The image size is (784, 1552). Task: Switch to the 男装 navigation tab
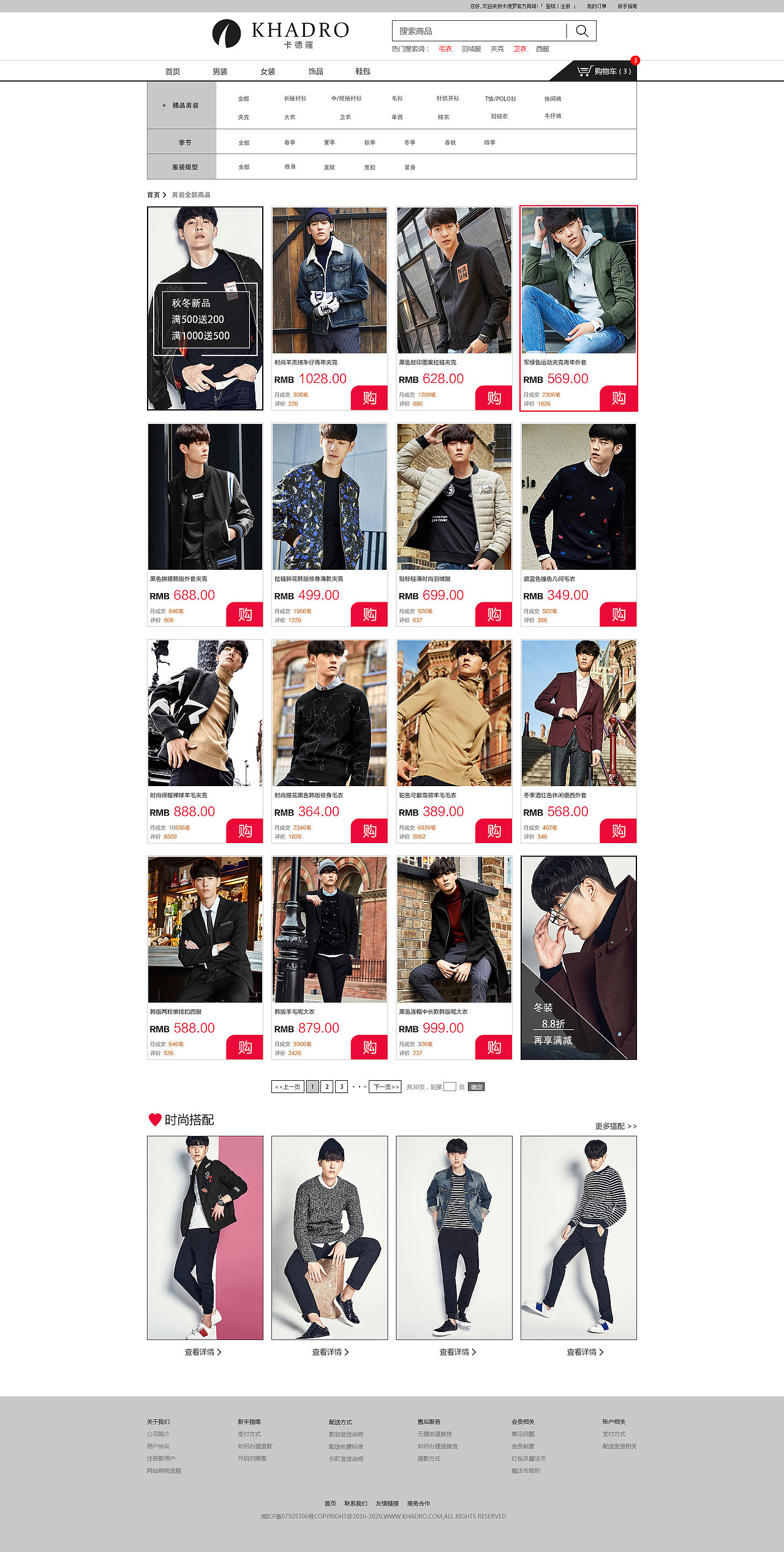(220, 72)
